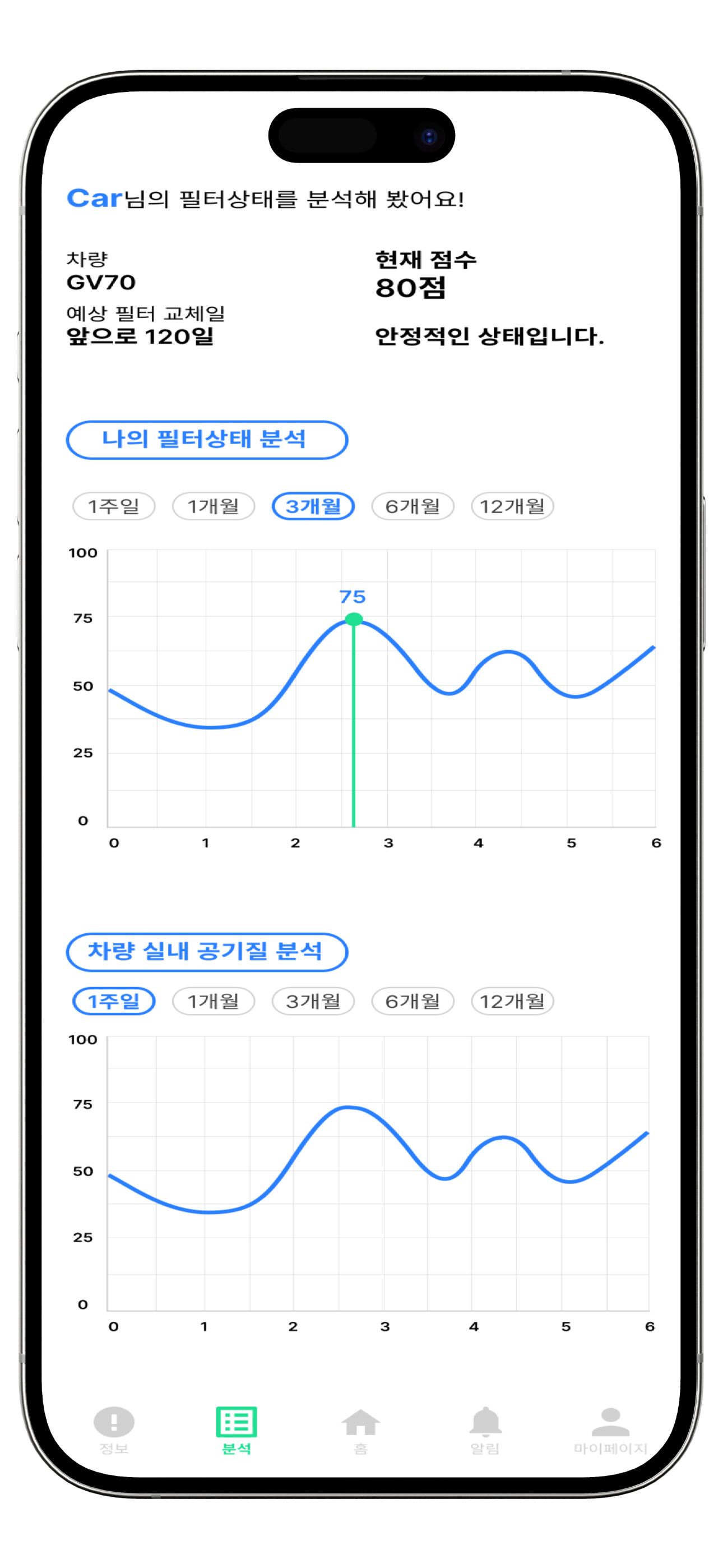Open the 마이페이지 profile icon
The image size is (723, 1568).
pos(610,1423)
